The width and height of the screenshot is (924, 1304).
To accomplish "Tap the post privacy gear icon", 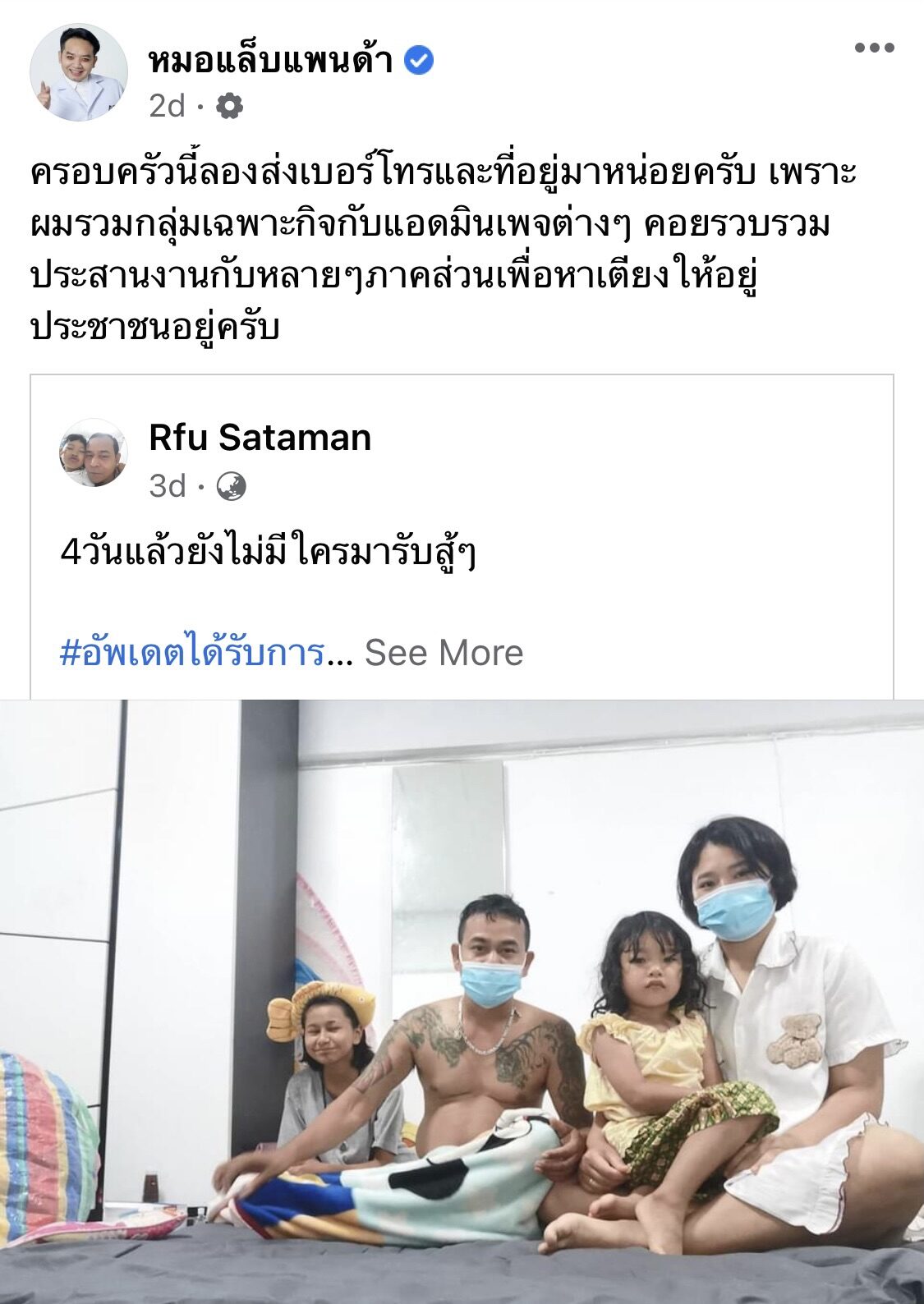I will pyautogui.click(x=229, y=106).
